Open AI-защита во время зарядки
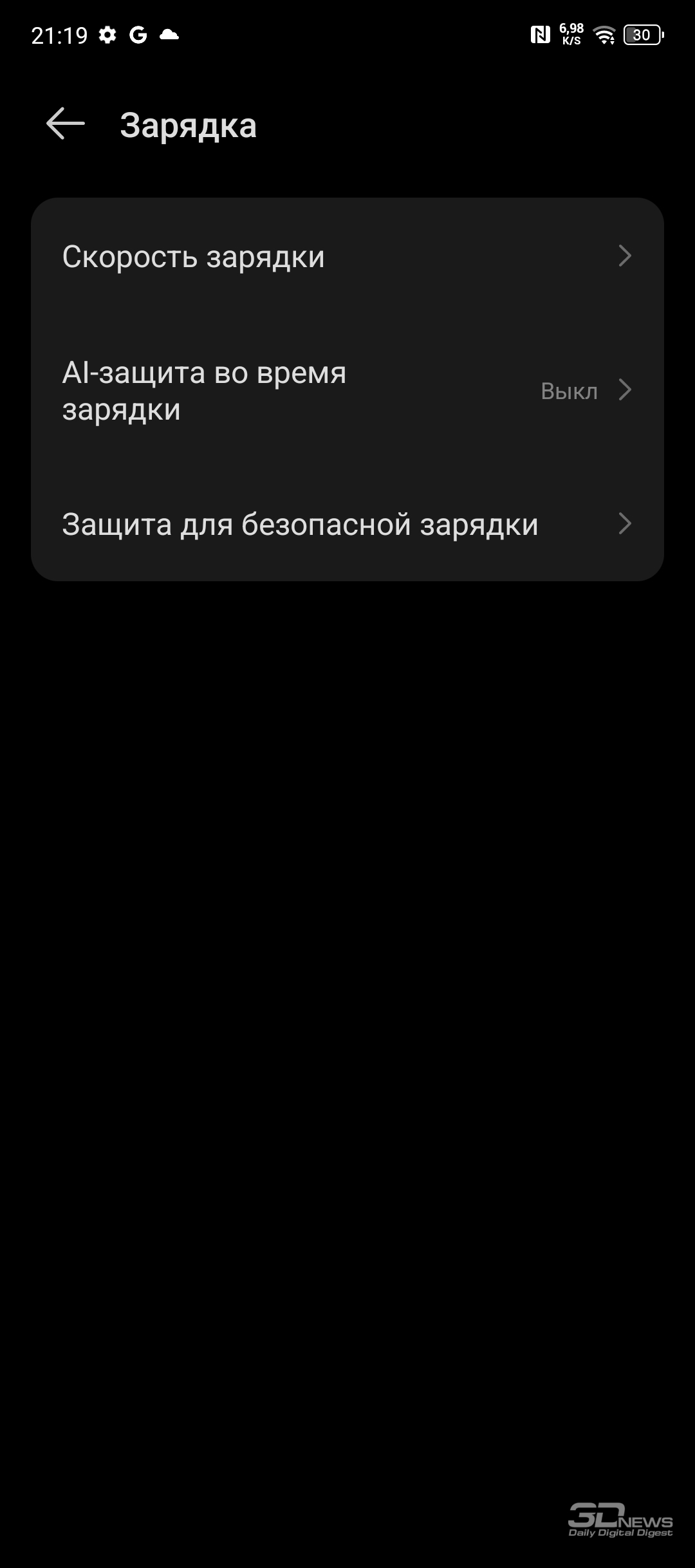 (x=347, y=391)
